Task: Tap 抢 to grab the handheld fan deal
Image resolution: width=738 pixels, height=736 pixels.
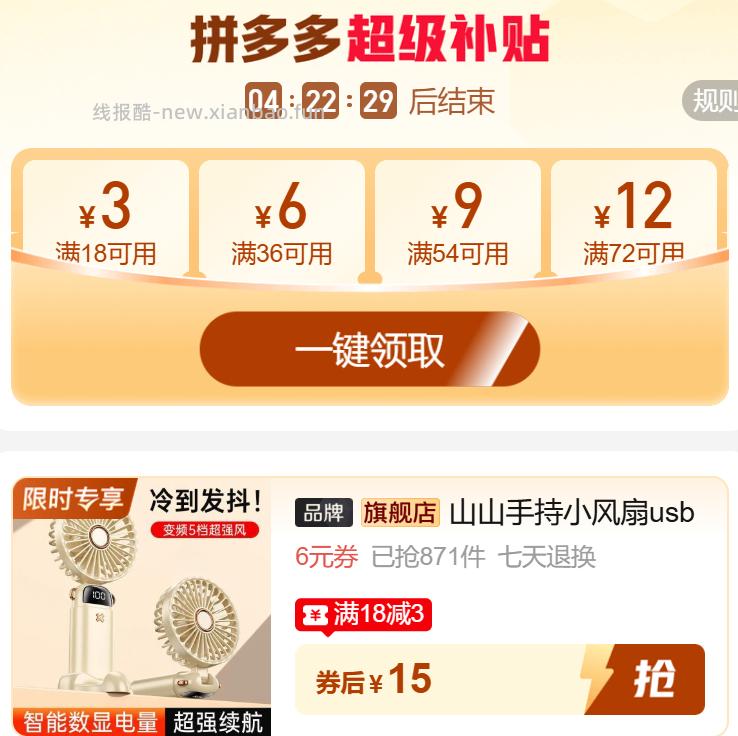Action: [653, 679]
